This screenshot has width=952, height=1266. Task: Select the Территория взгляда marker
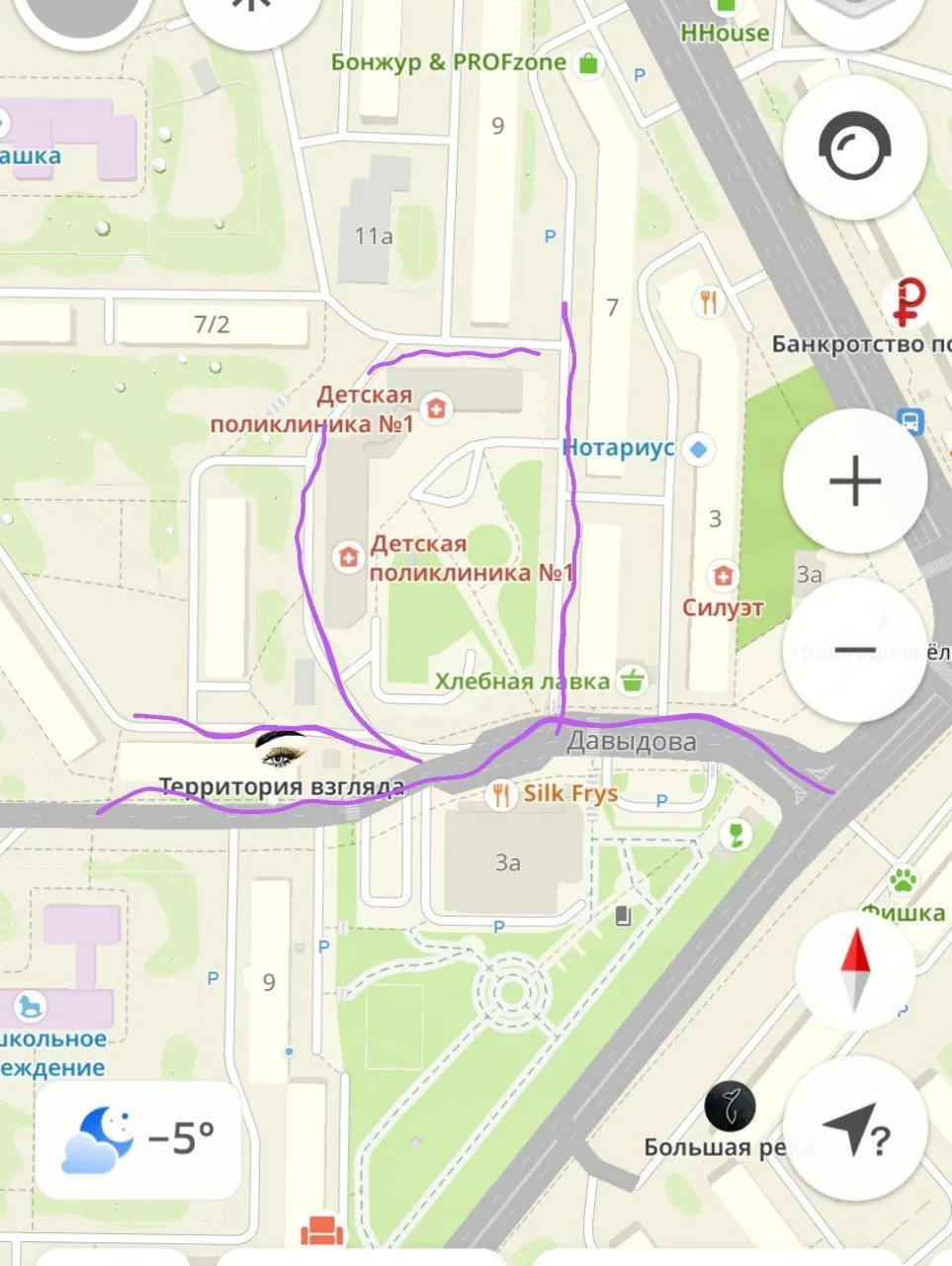click(282, 754)
